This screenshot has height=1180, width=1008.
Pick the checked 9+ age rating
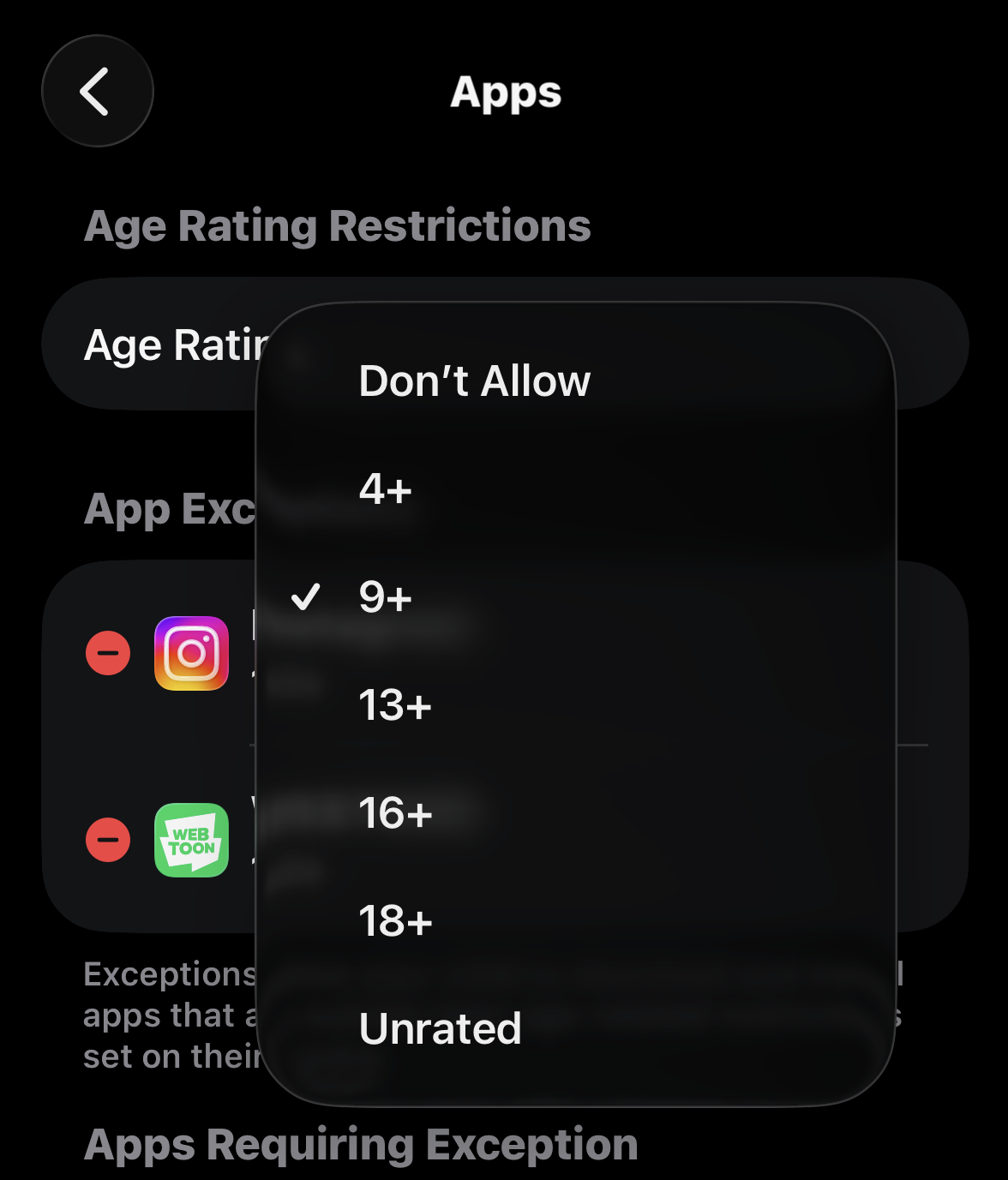386,597
